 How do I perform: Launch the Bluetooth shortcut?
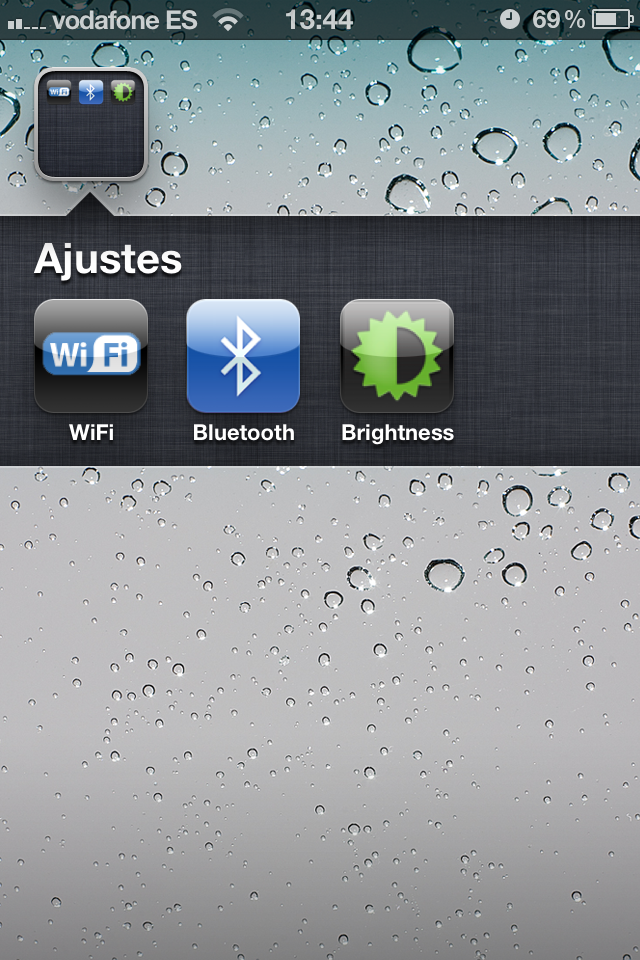coord(243,356)
